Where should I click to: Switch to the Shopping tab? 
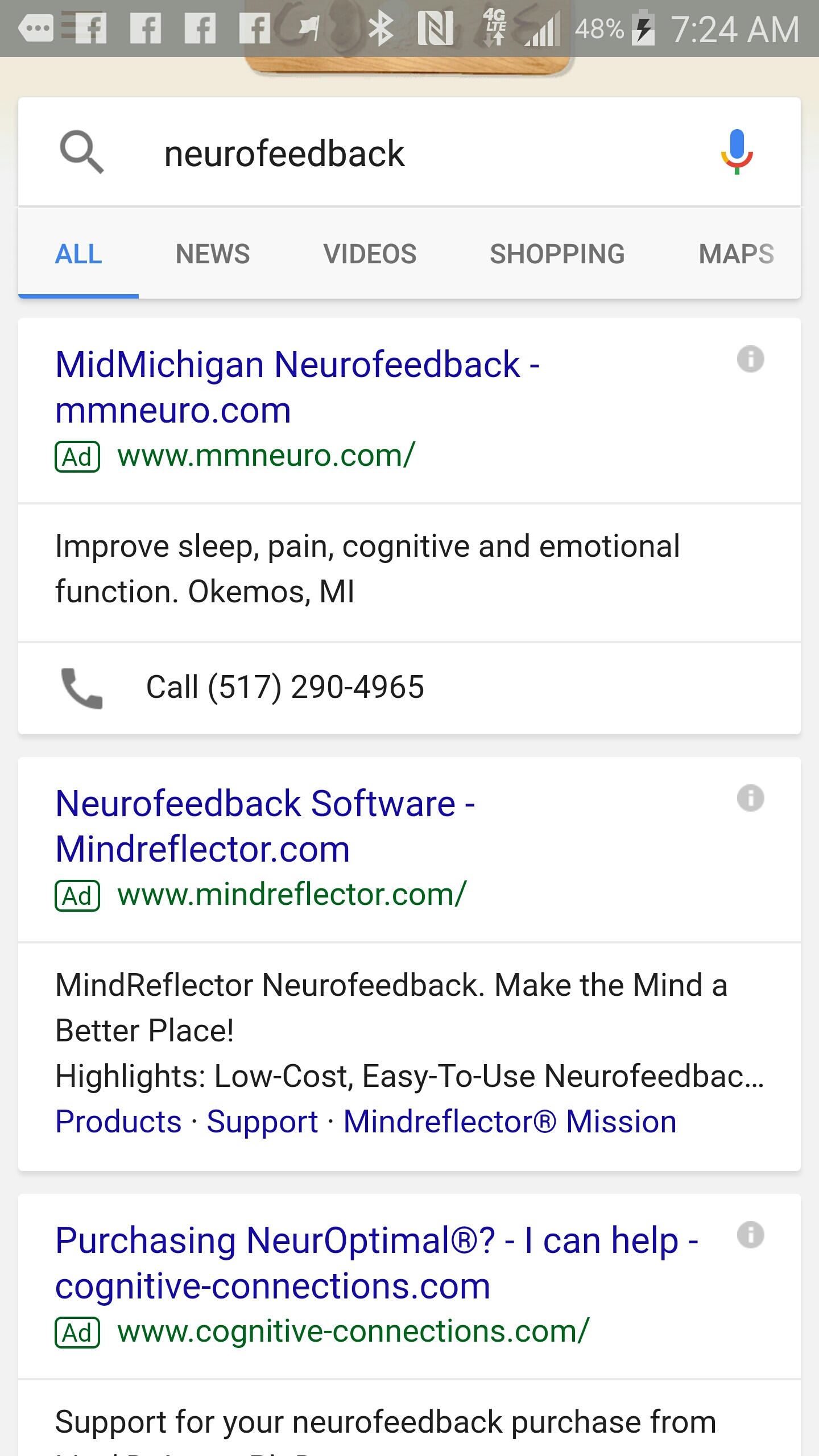coord(557,254)
